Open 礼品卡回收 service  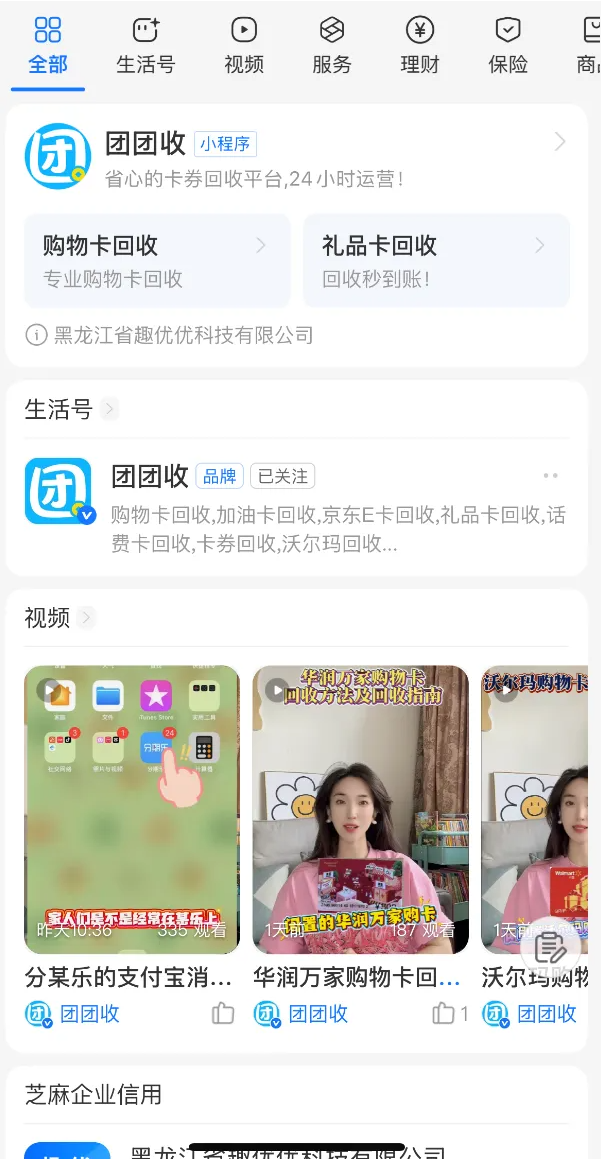[436, 260]
